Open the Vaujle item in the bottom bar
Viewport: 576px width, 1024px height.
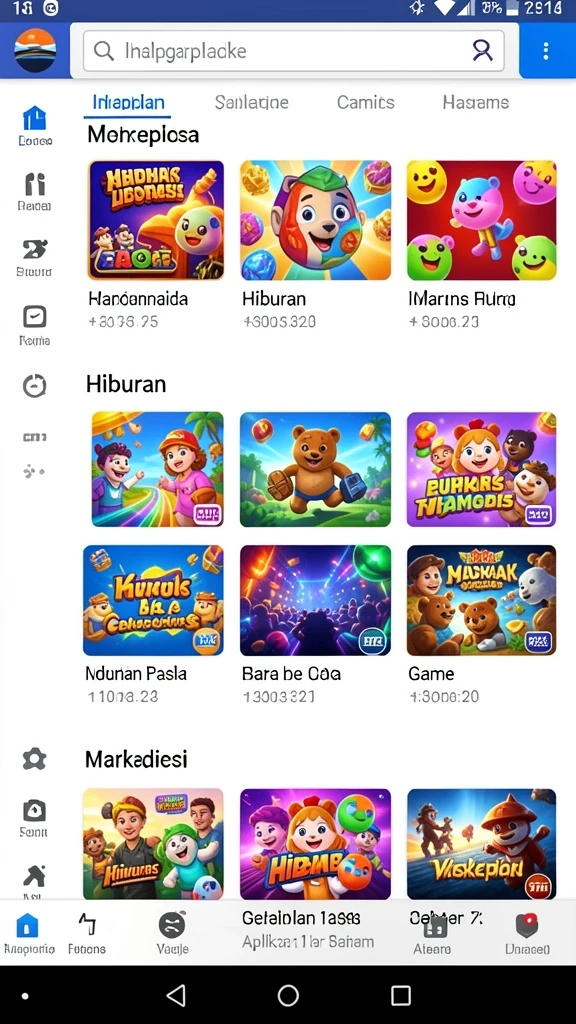click(172, 933)
